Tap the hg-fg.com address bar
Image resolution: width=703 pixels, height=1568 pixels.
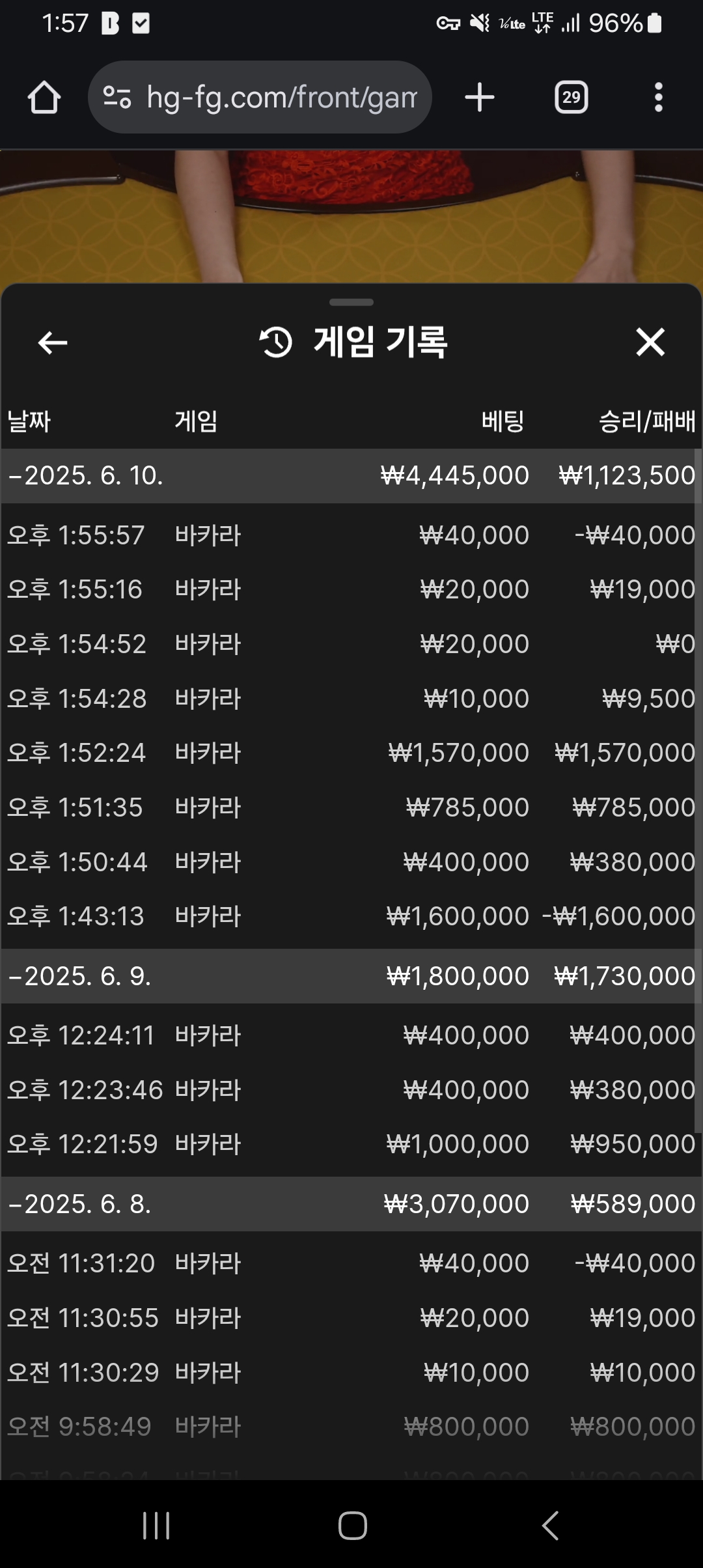pyautogui.click(x=260, y=98)
